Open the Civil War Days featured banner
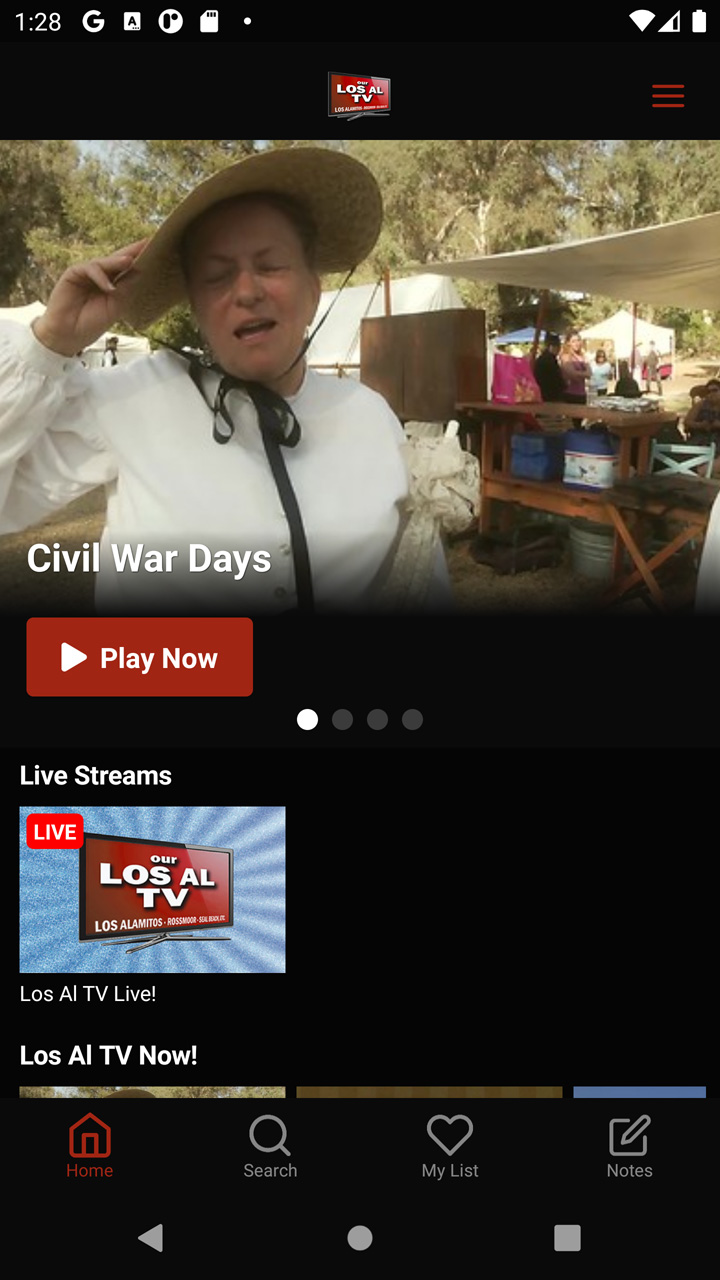The height and width of the screenshot is (1280, 720). [360, 375]
